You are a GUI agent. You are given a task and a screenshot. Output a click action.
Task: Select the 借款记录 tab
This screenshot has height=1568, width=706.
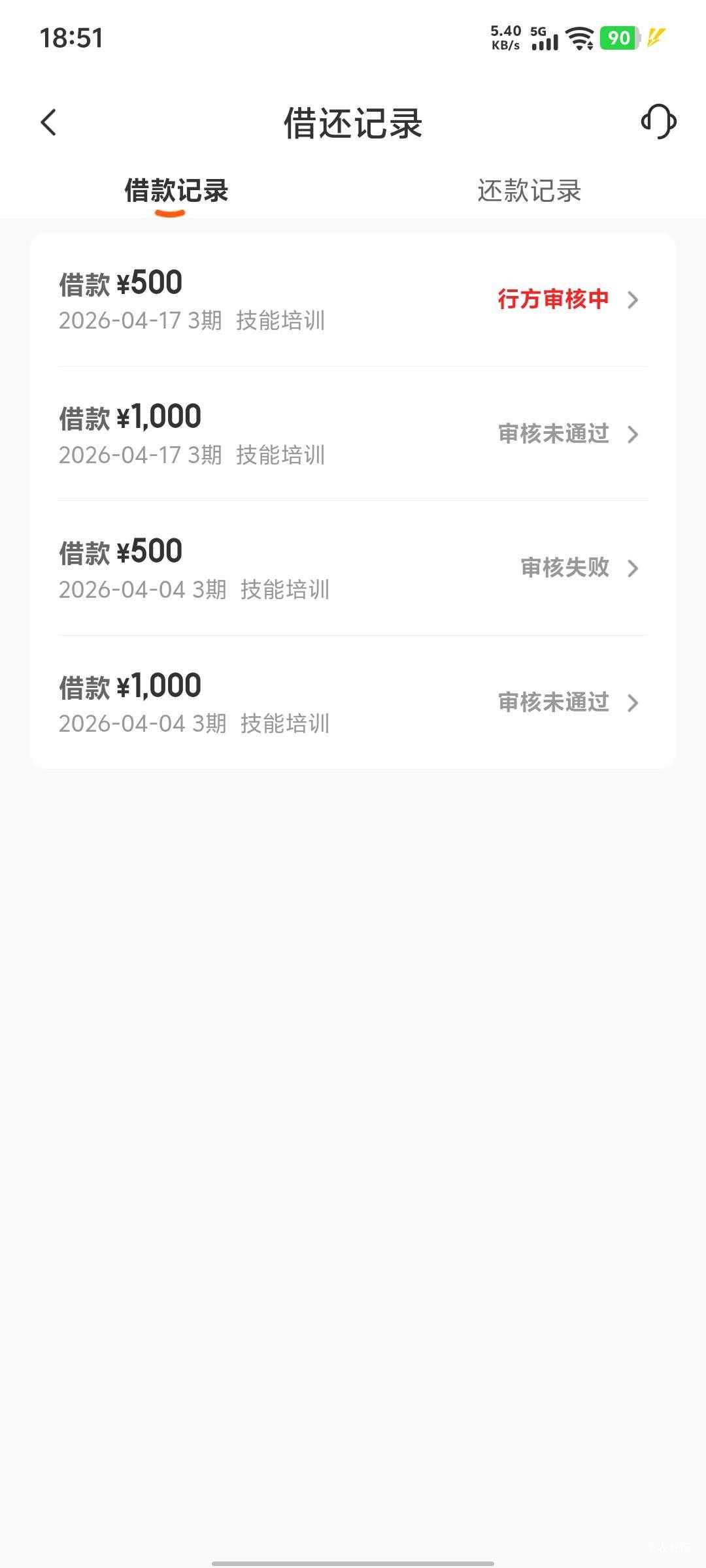coord(176,191)
